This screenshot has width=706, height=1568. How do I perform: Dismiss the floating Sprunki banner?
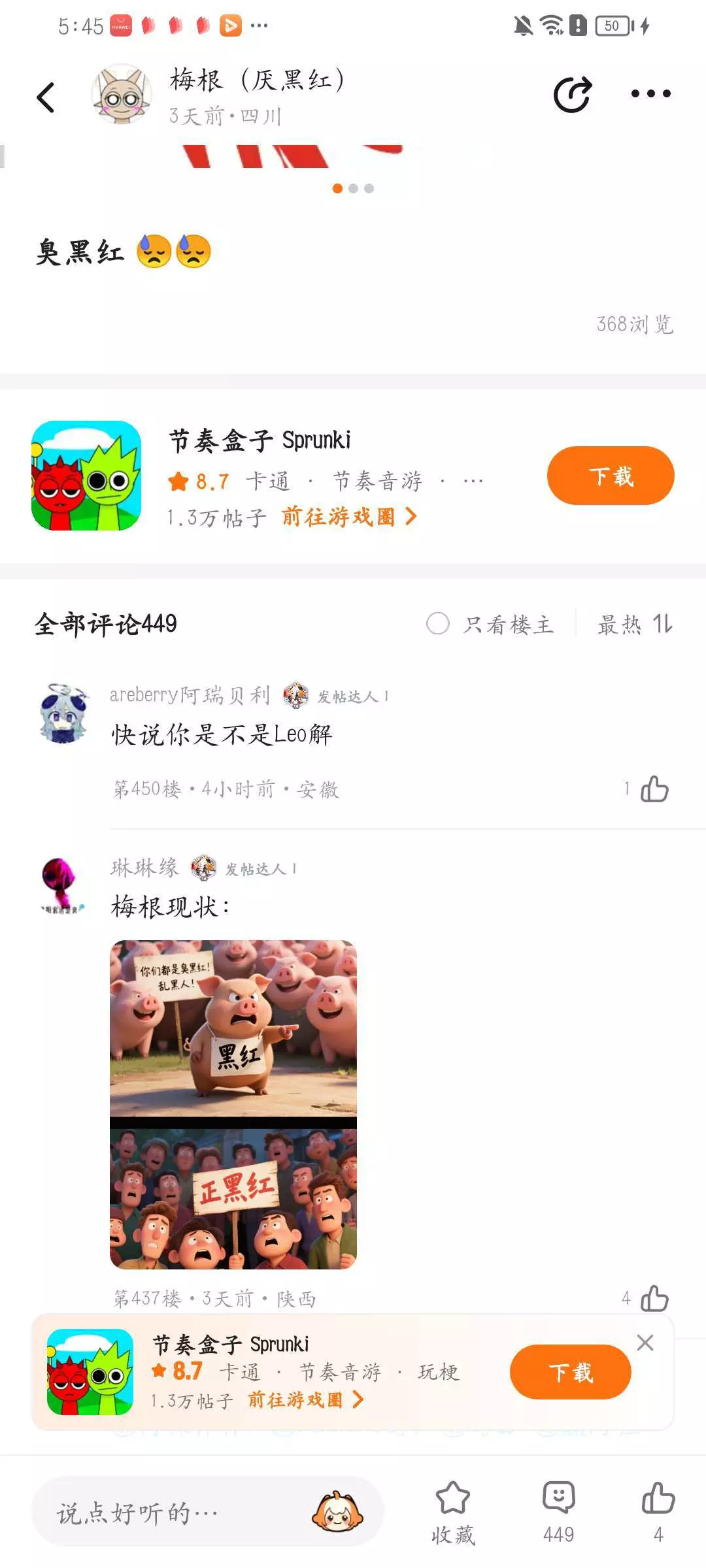pos(645,1343)
